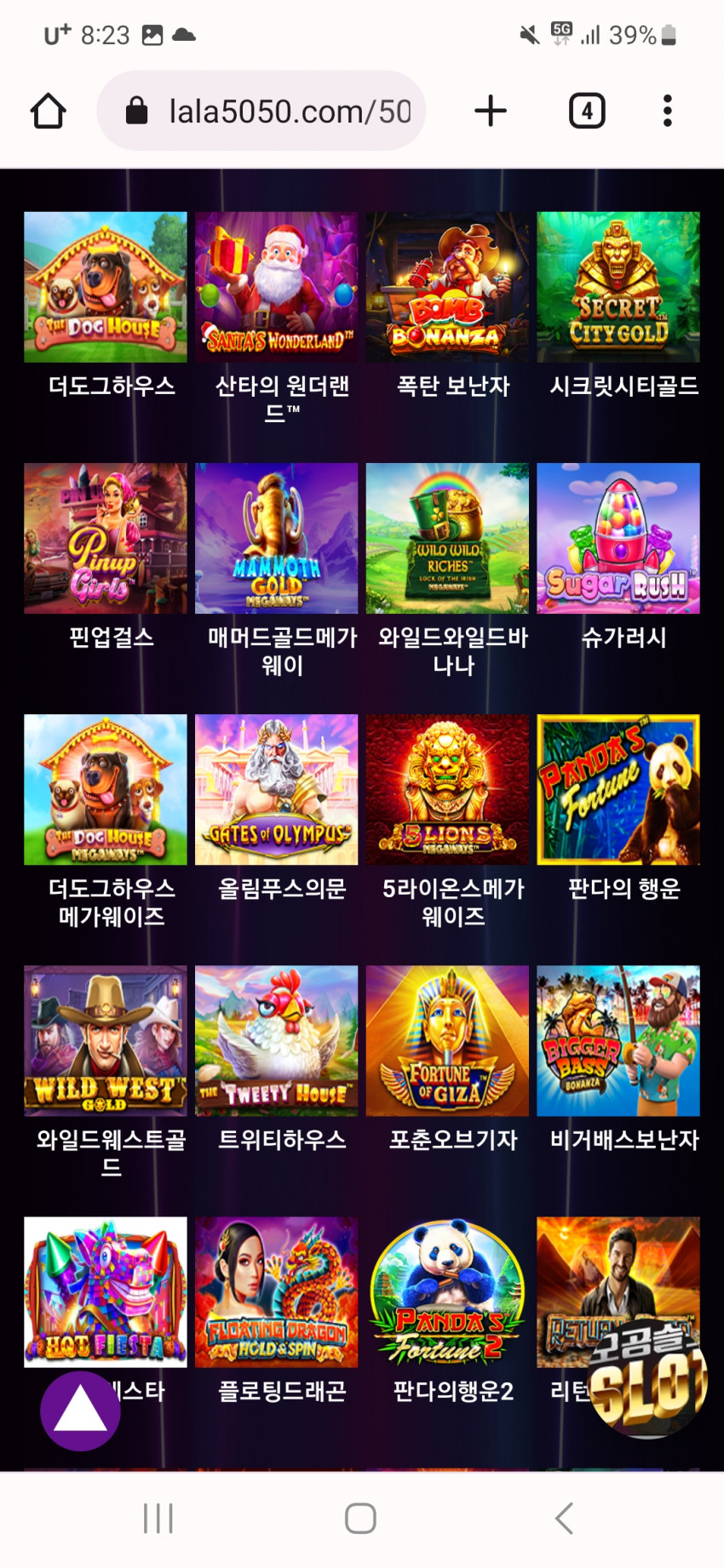Open Mammoth Gold Megaways
The width and height of the screenshot is (724, 1568).
277,538
